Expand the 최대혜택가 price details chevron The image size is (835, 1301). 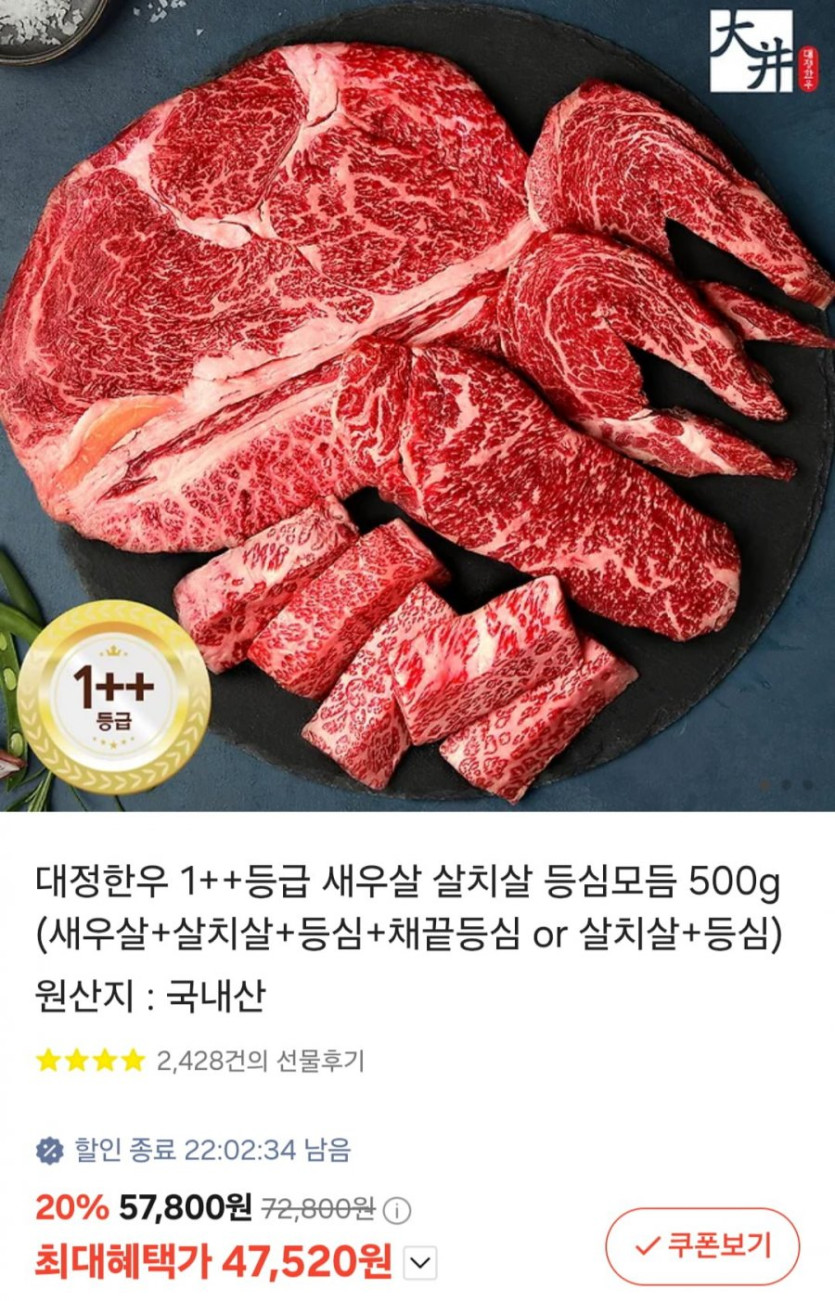420,1264
